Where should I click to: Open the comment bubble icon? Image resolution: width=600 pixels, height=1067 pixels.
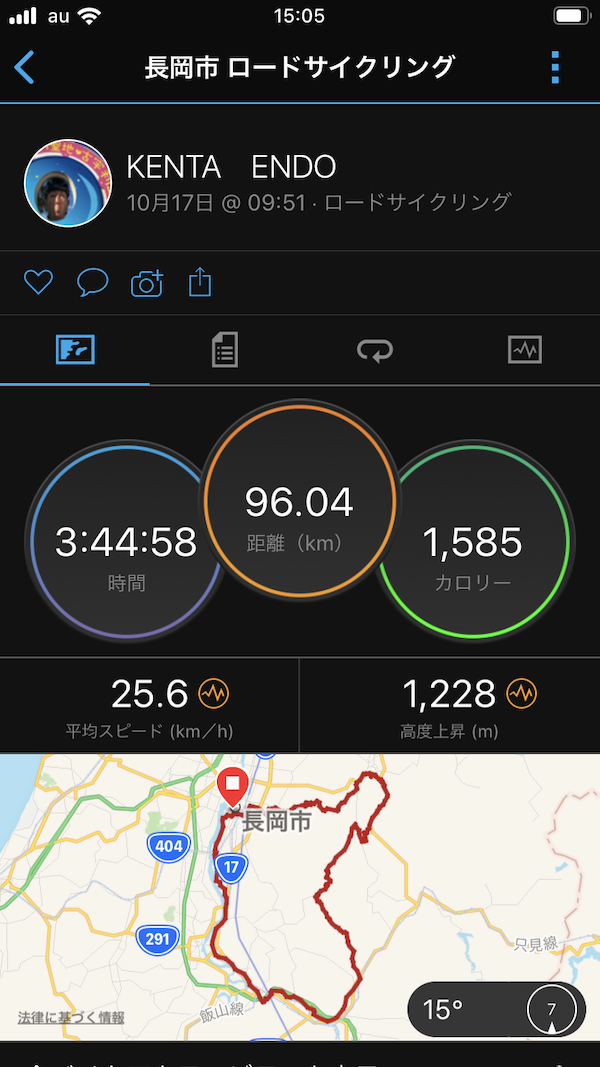coord(93,282)
